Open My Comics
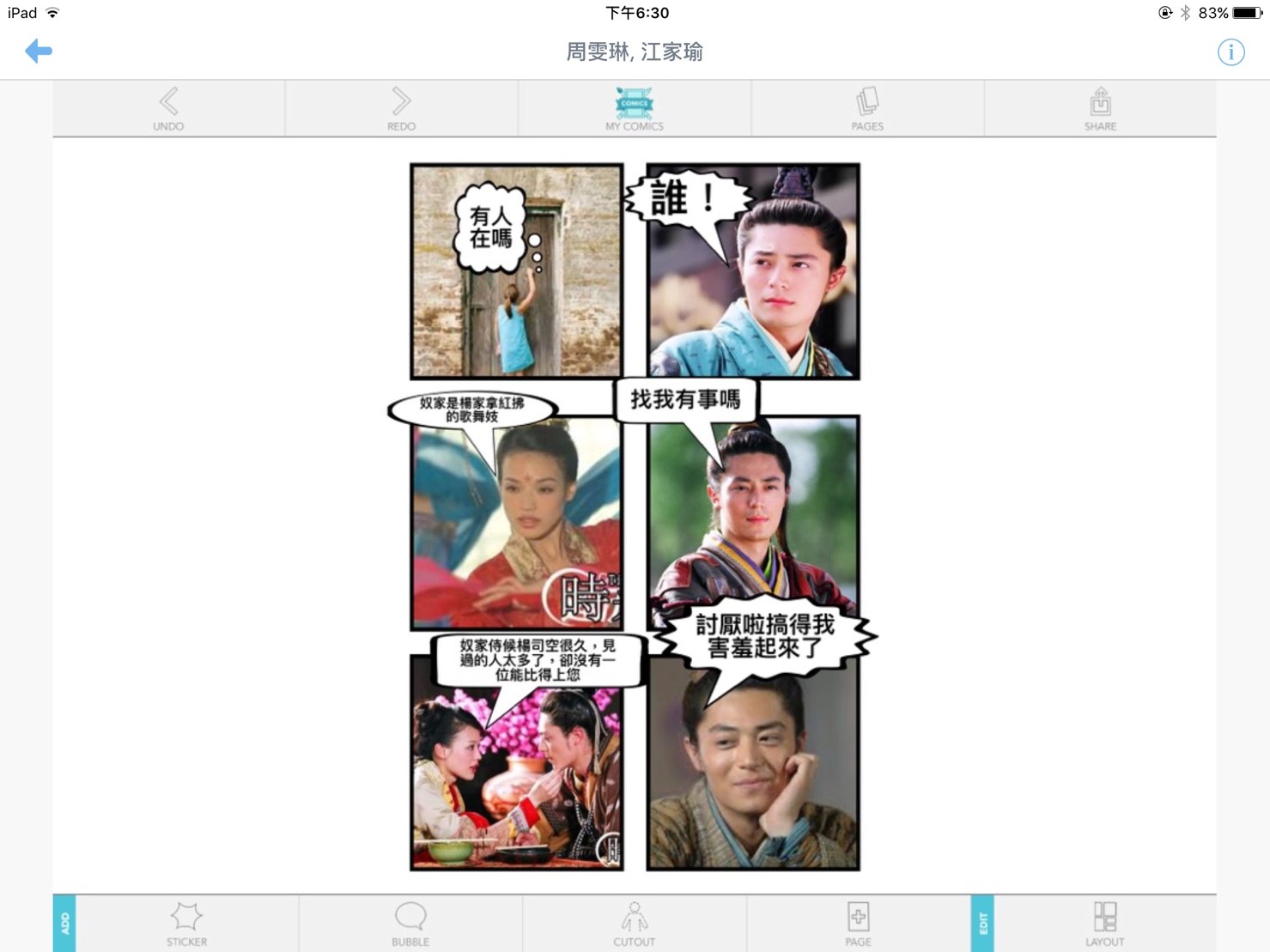 pos(635,109)
